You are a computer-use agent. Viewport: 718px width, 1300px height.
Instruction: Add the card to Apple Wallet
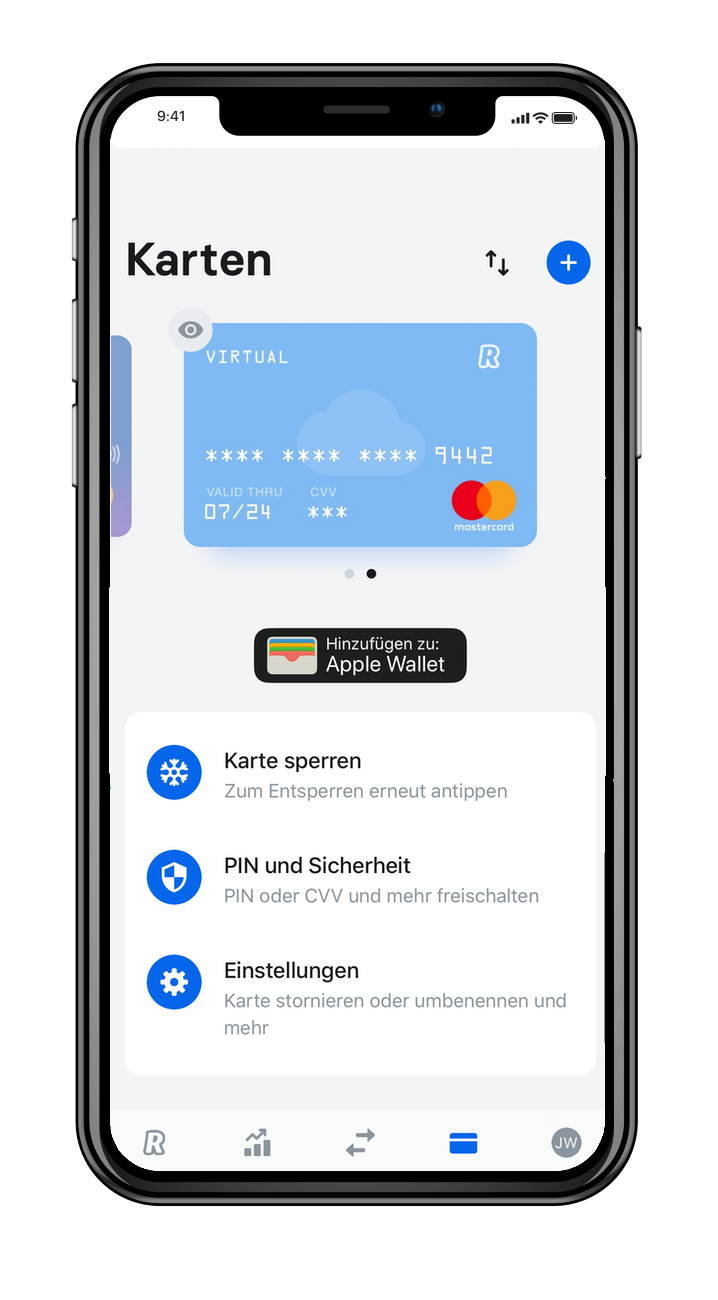[360, 655]
